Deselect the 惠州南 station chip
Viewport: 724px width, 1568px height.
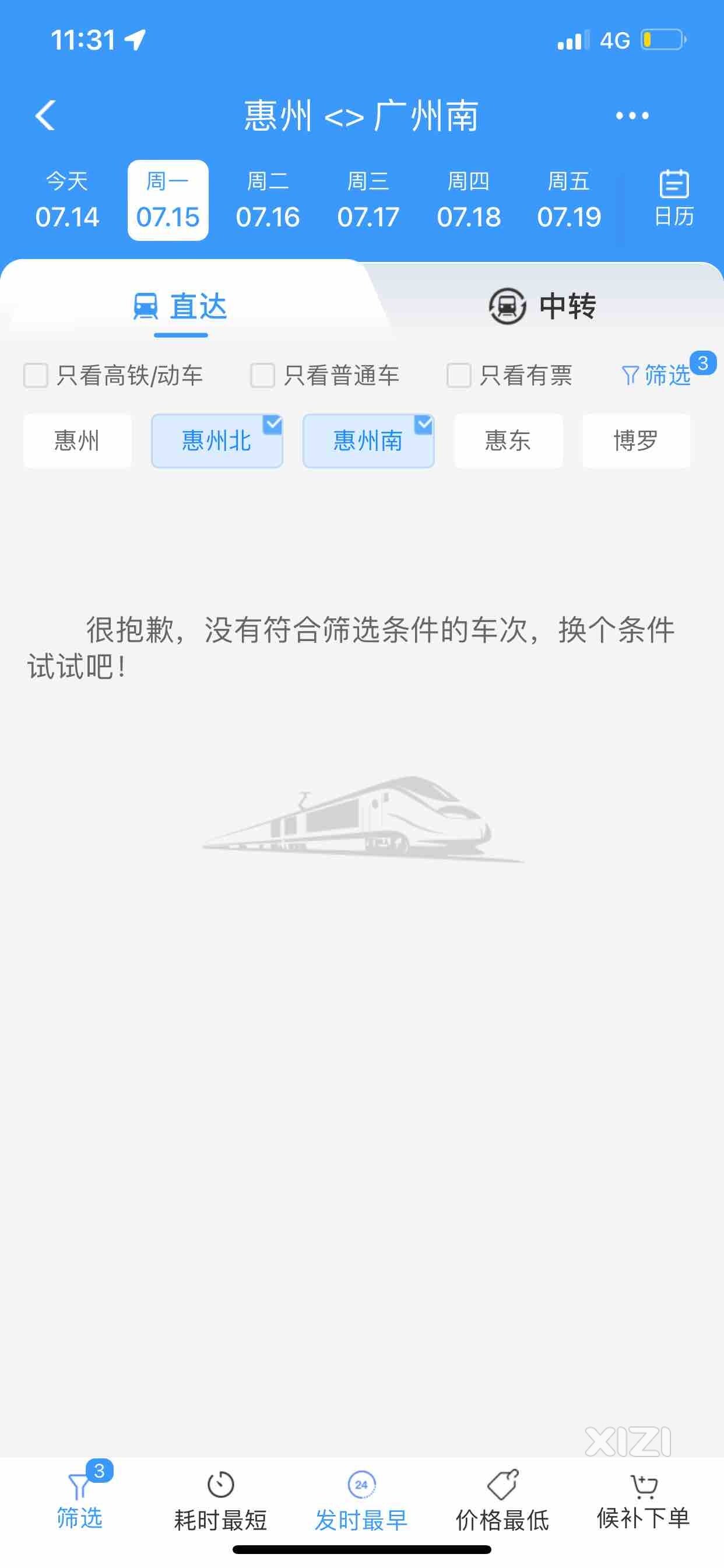(x=368, y=440)
